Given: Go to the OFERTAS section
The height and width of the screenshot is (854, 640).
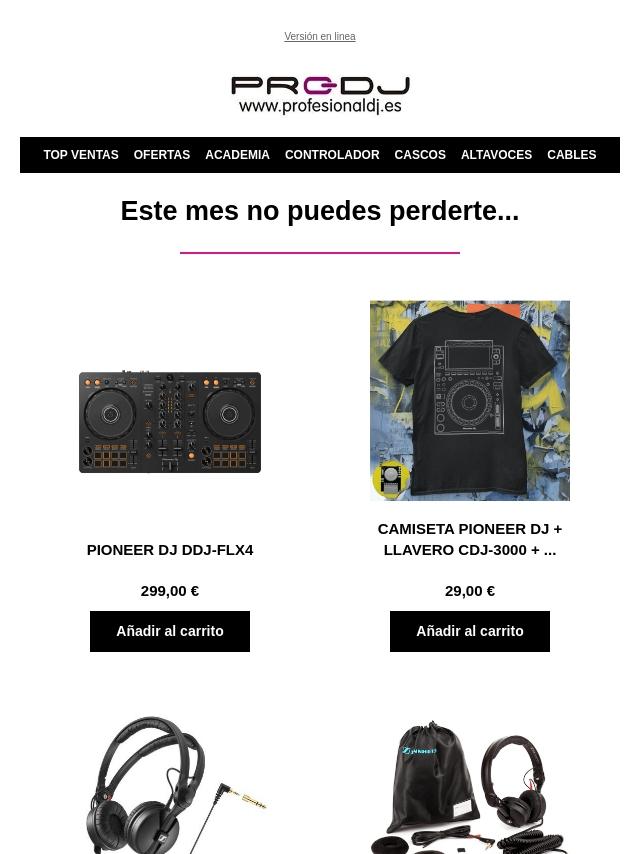Looking at the screenshot, I should tap(161, 155).
